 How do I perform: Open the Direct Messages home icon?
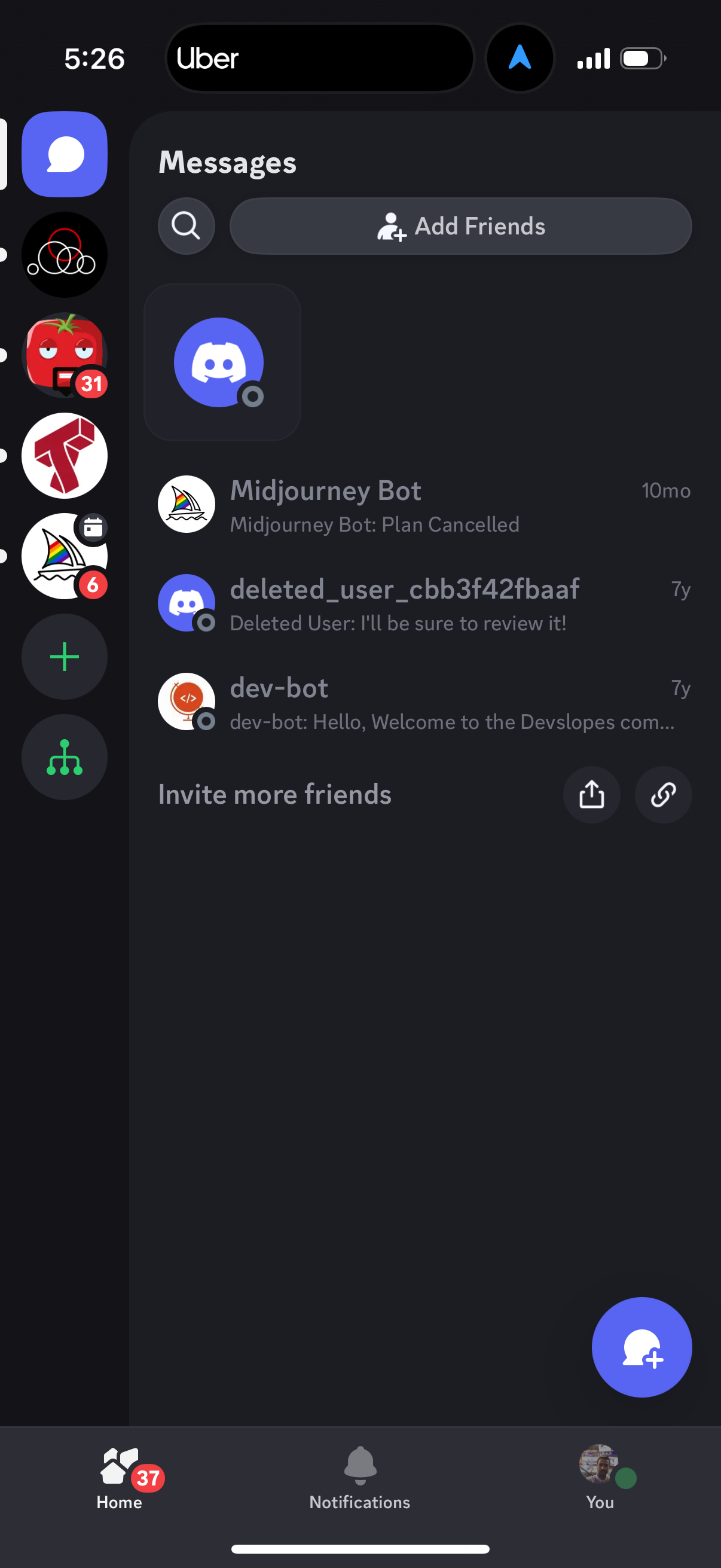[x=64, y=154]
